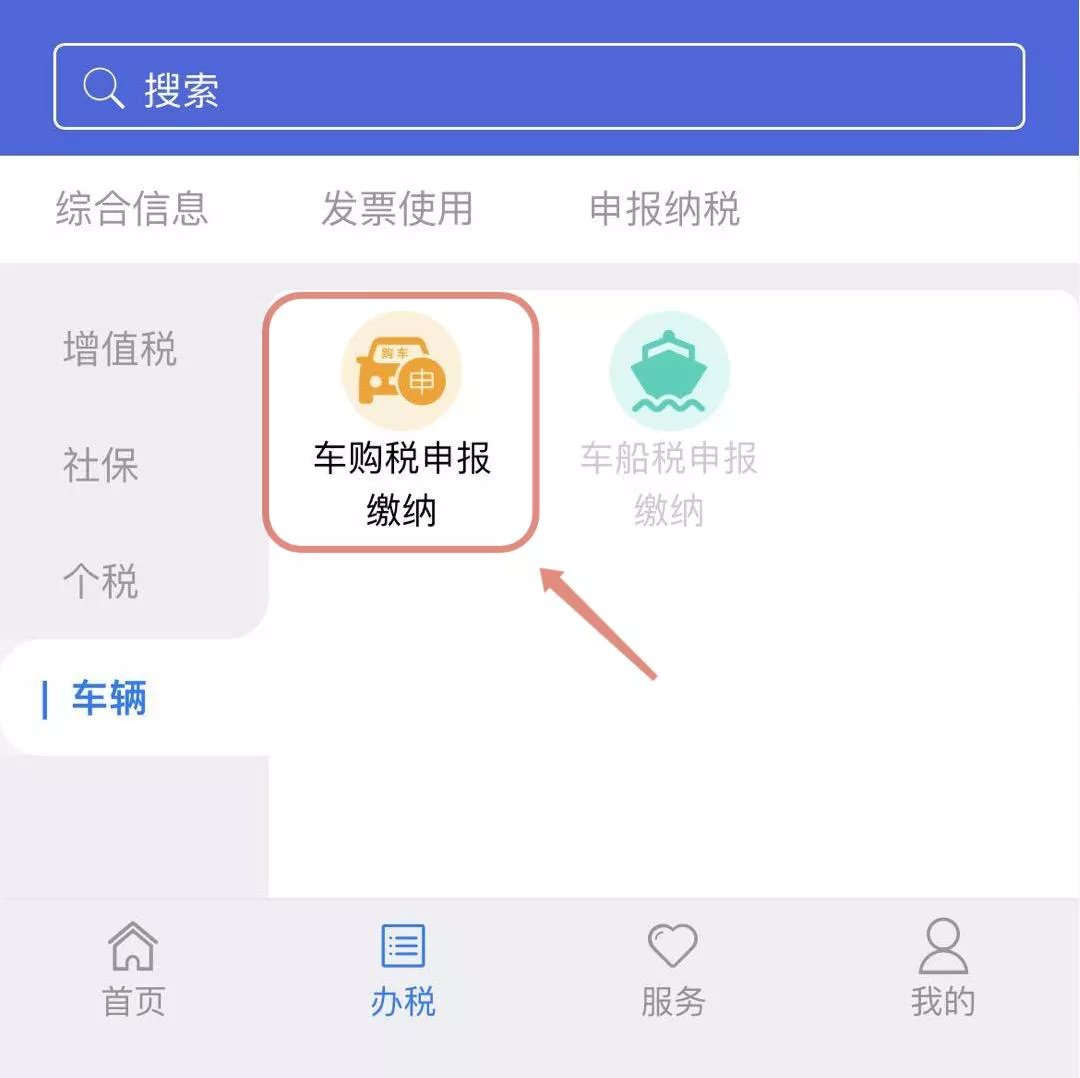Select 社保 in the side menu
1080x1078 pixels.
101,466
